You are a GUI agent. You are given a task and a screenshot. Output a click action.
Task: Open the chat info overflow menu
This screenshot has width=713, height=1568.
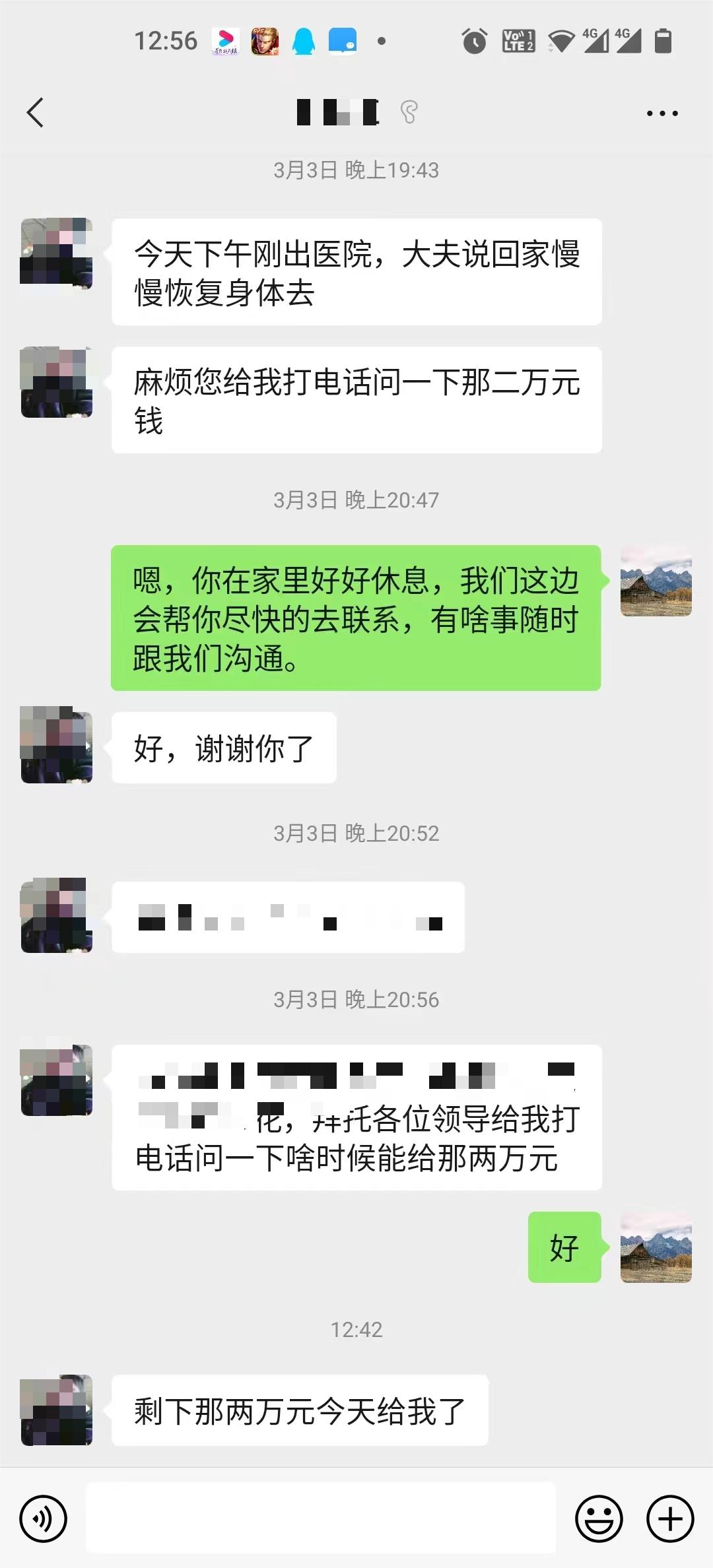click(662, 114)
